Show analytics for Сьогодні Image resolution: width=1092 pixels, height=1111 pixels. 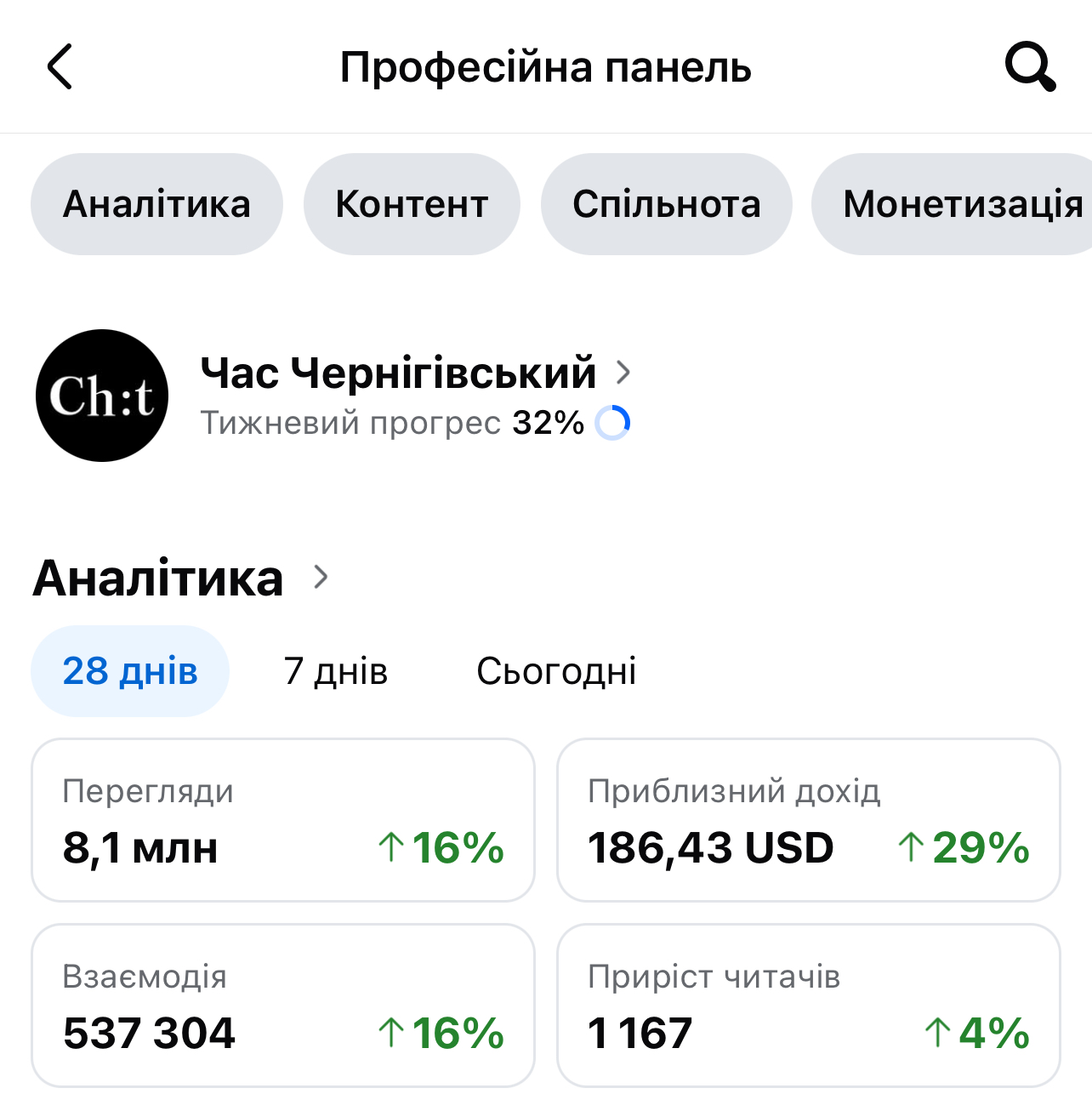pos(556,671)
